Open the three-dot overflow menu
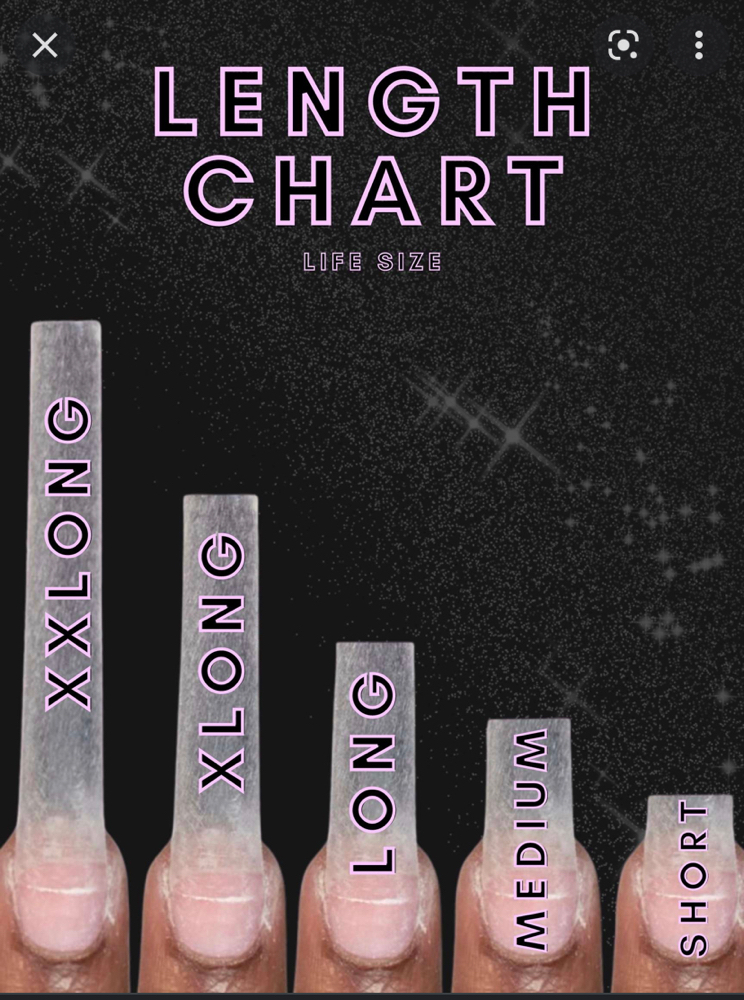 click(698, 45)
